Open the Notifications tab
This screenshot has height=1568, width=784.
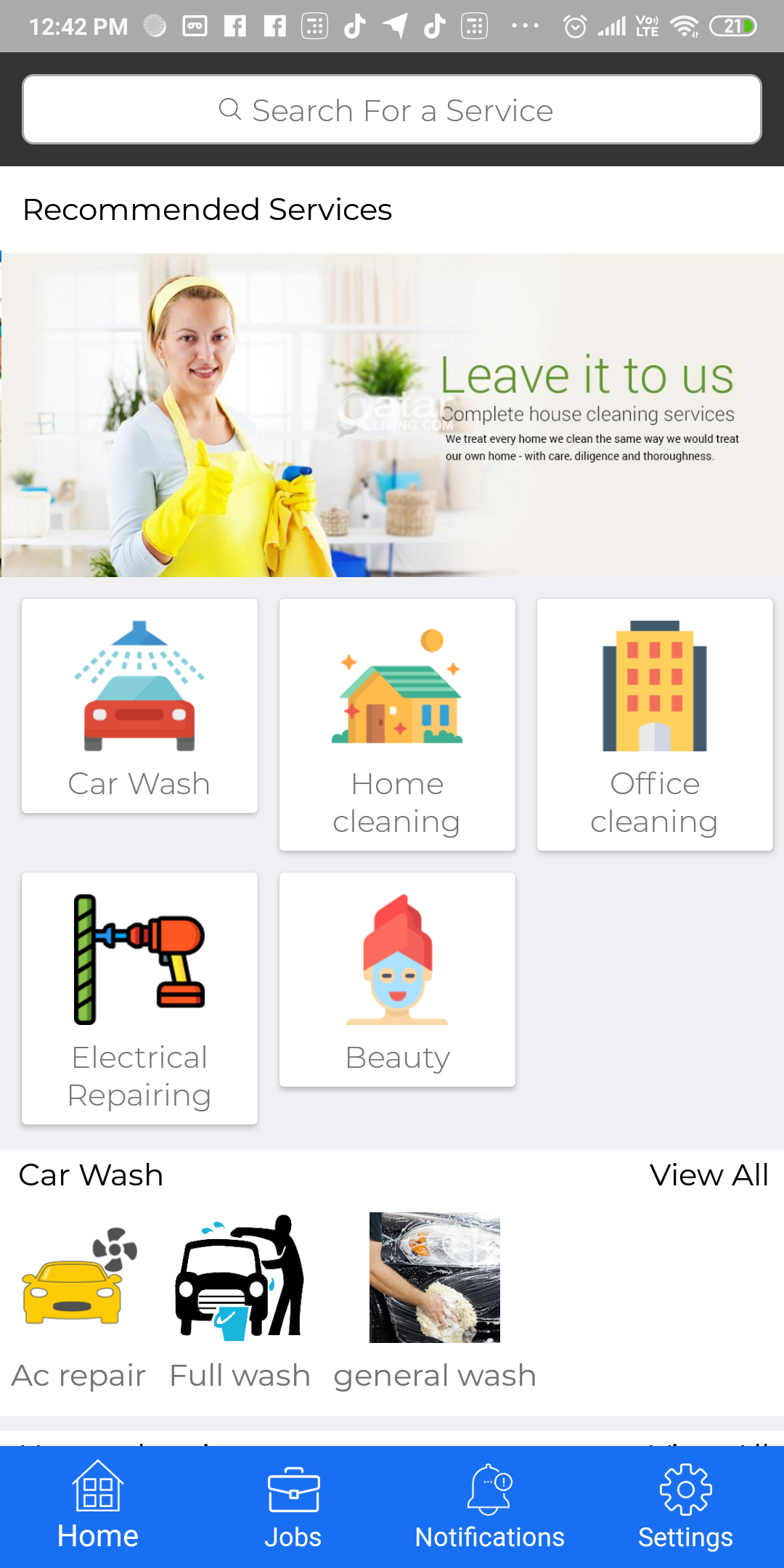(x=489, y=1506)
